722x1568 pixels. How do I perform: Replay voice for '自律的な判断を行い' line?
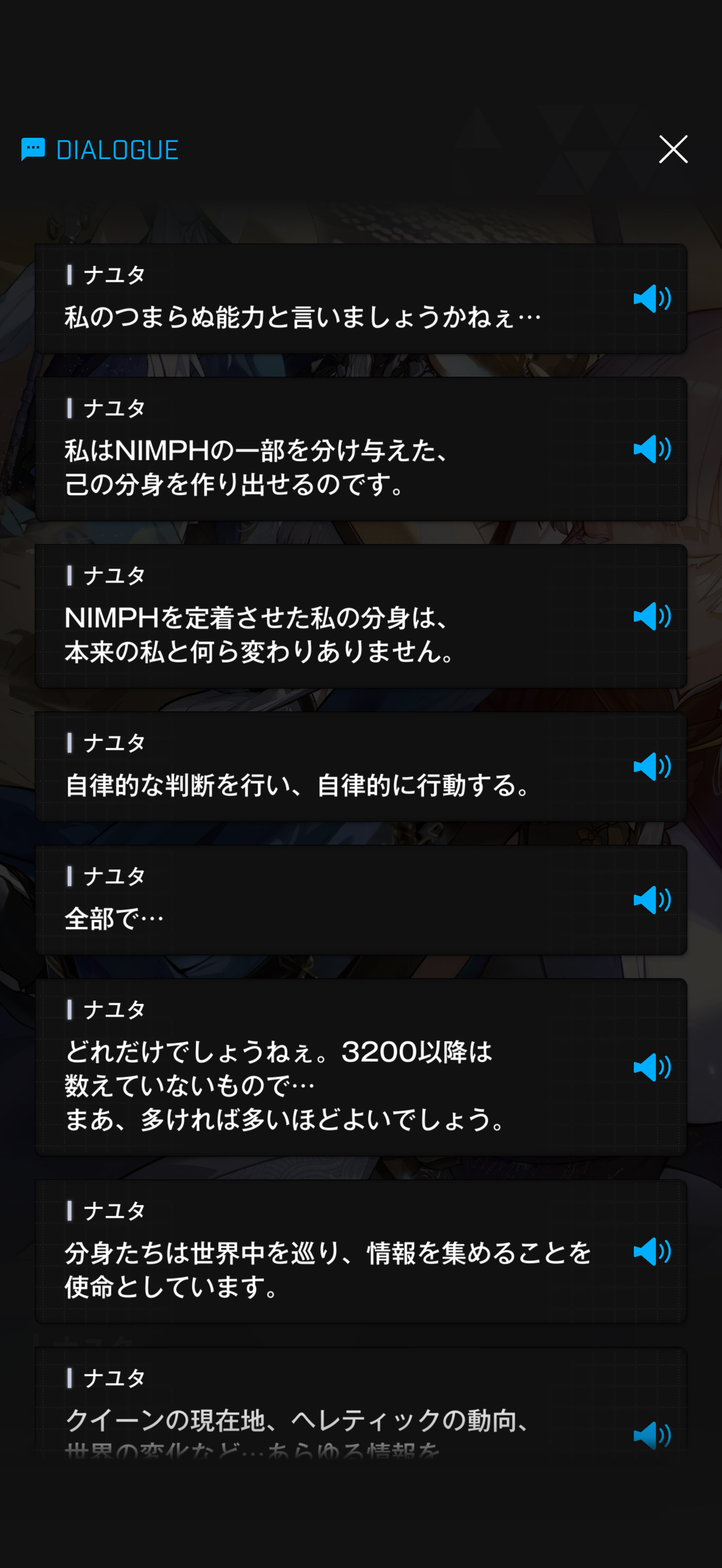pos(652,767)
